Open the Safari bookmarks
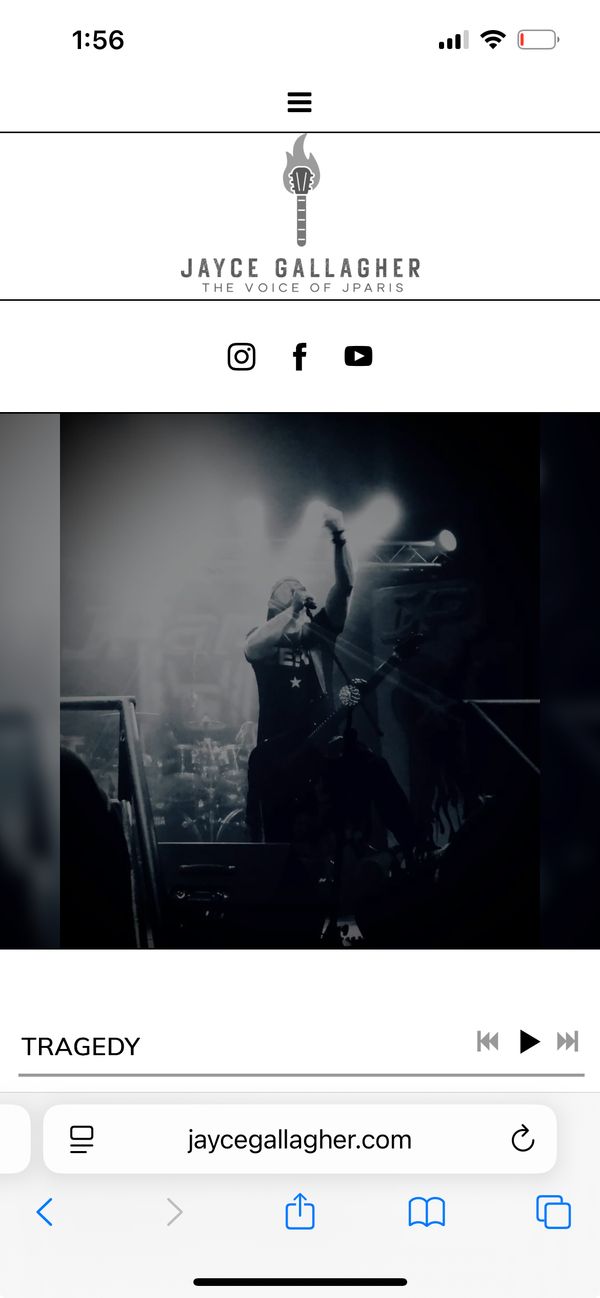This screenshot has width=600, height=1298. pos(427,1212)
